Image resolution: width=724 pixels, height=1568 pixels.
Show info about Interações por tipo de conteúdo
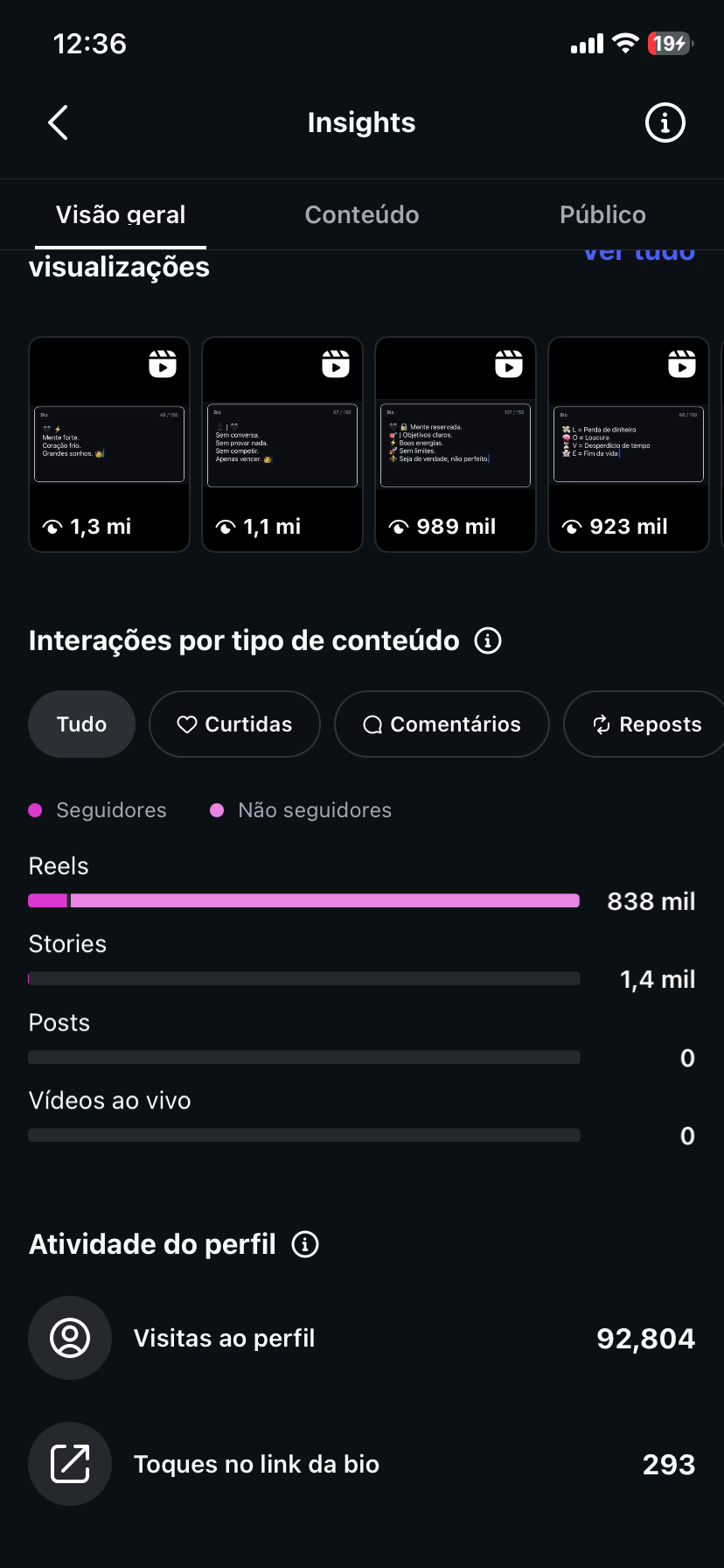pos(488,640)
